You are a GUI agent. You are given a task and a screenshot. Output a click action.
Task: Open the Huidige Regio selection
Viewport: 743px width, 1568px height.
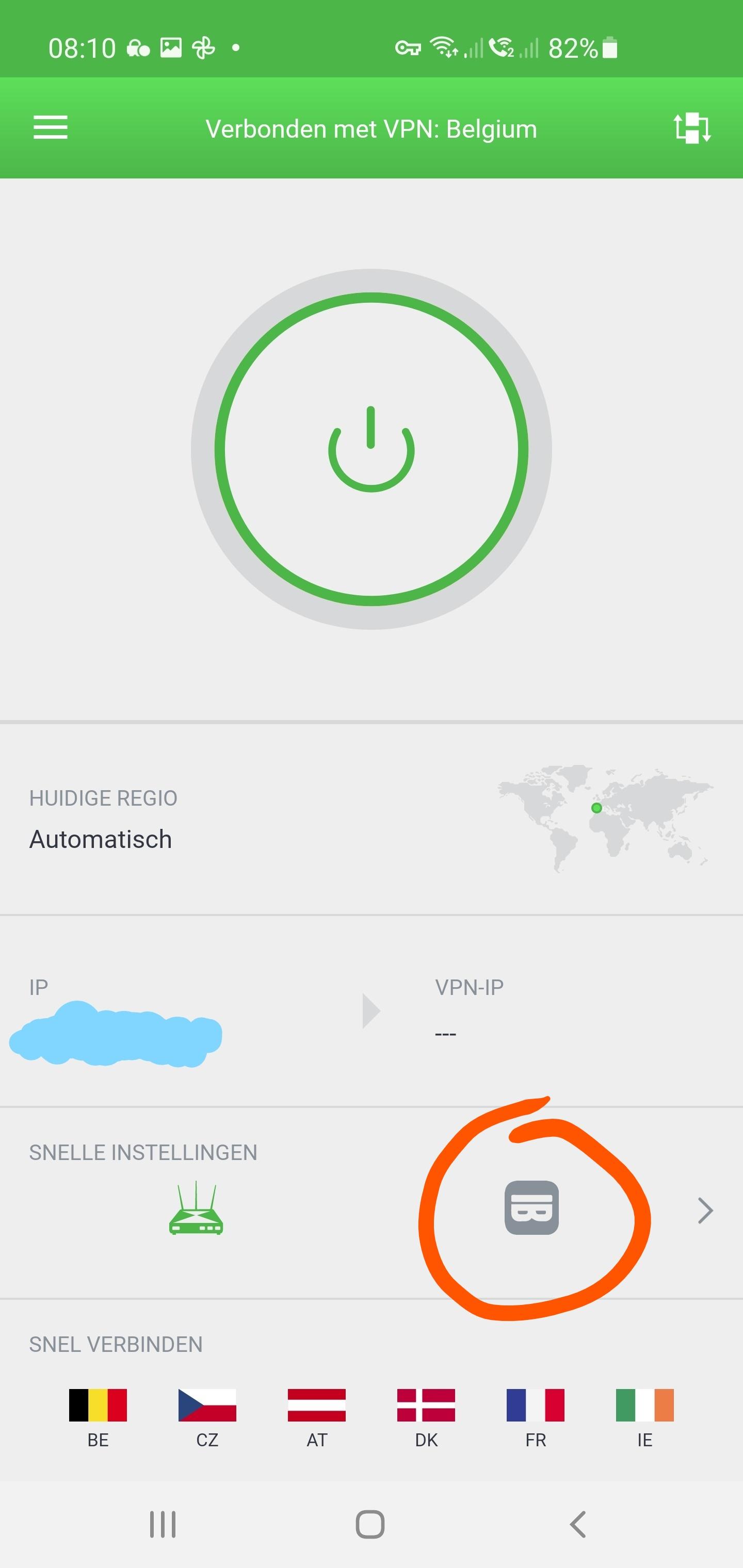pos(372,819)
